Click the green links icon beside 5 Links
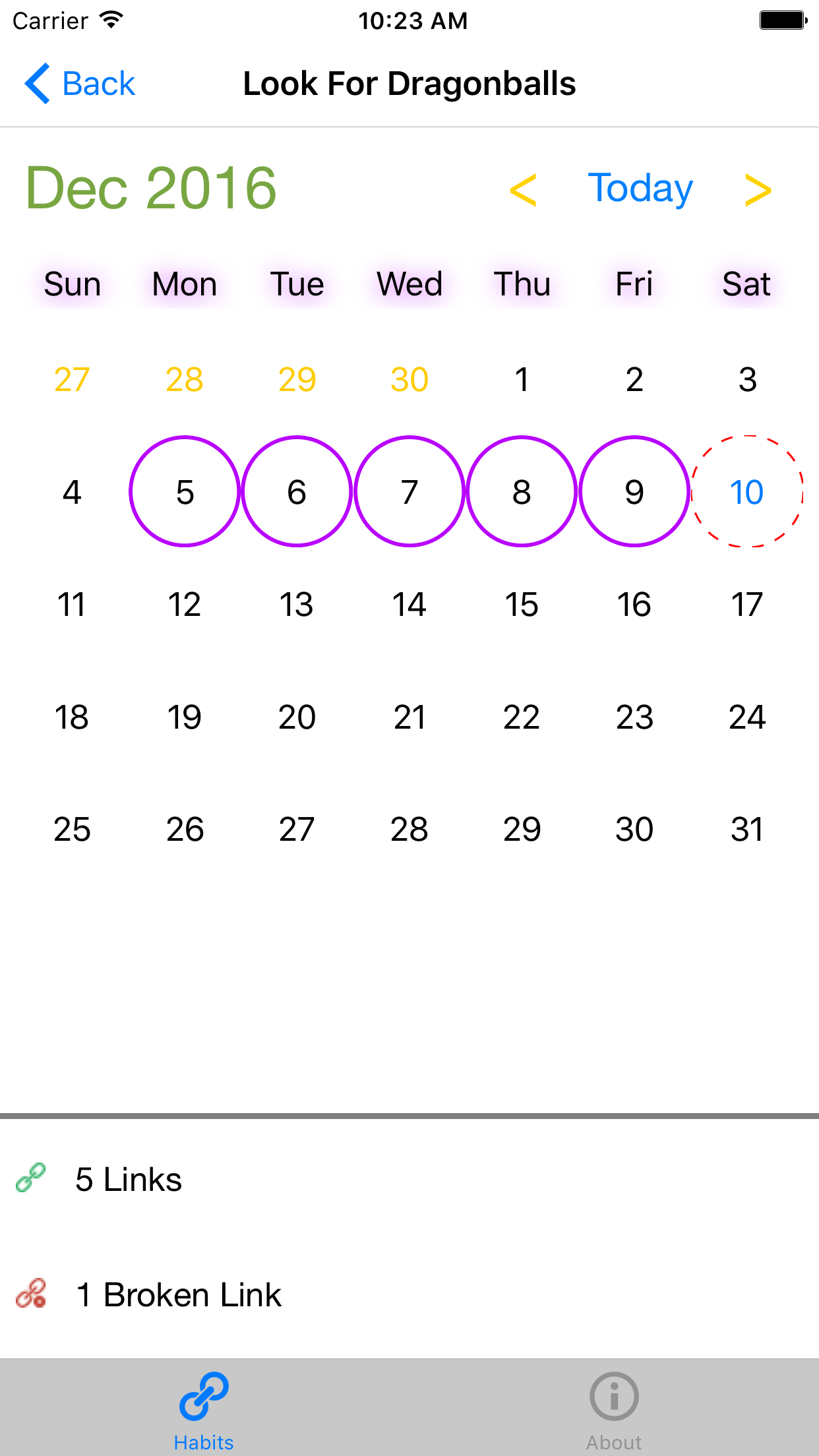819x1456 pixels. tap(30, 1178)
